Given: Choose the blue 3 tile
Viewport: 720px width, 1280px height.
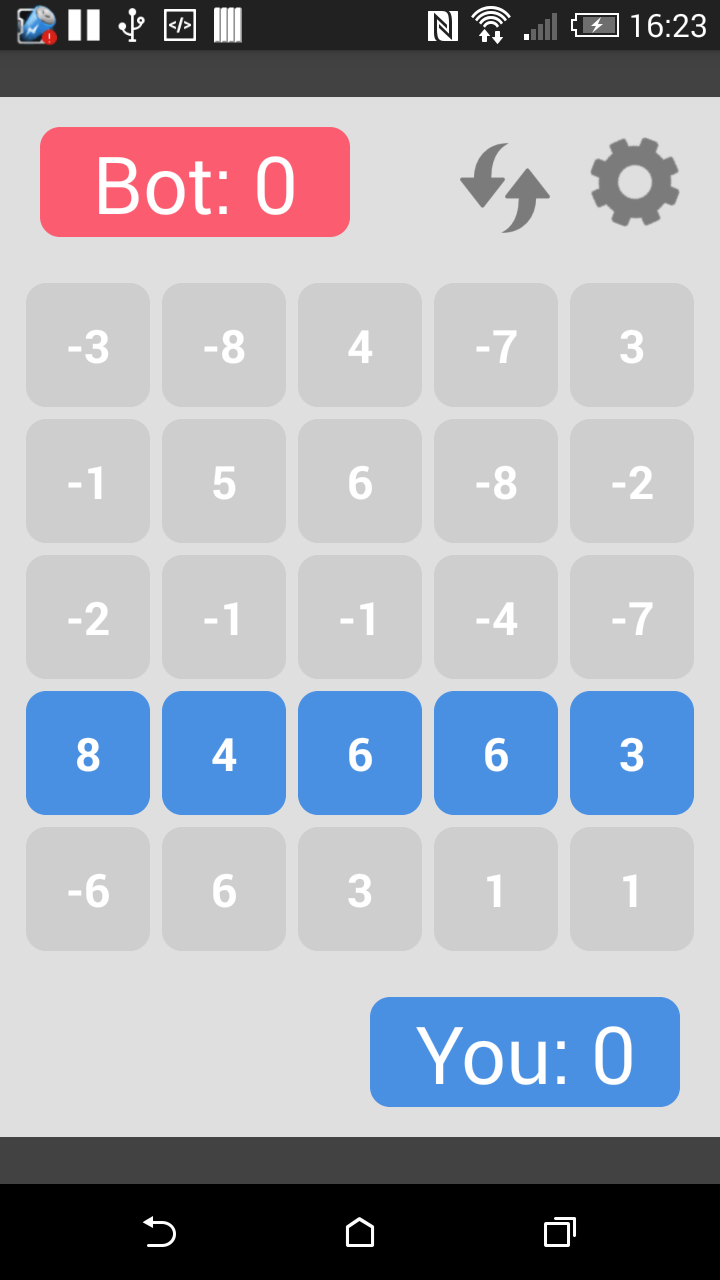Looking at the screenshot, I should click(x=632, y=753).
